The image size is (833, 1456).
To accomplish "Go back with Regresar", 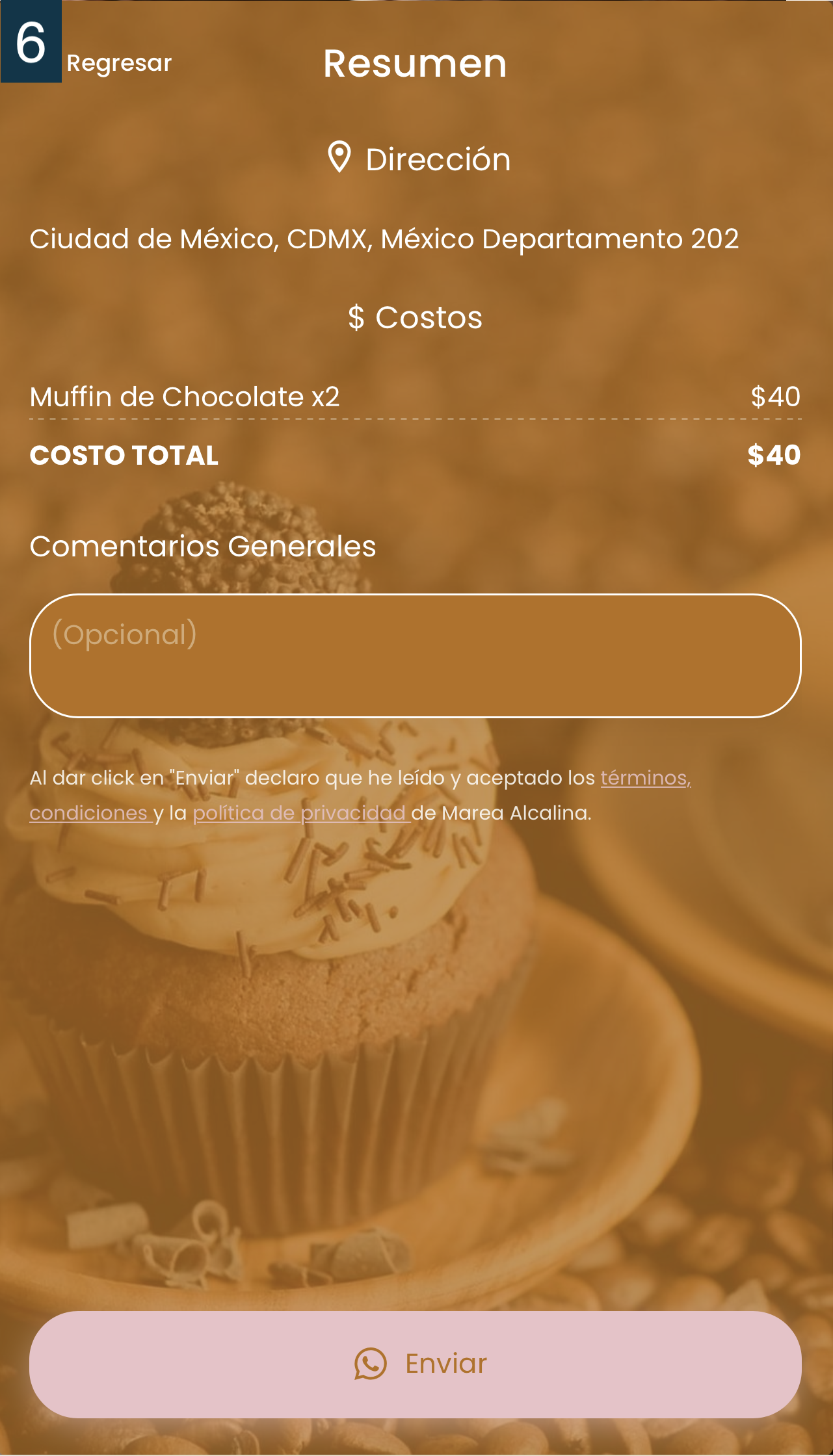I will (119, 63).
